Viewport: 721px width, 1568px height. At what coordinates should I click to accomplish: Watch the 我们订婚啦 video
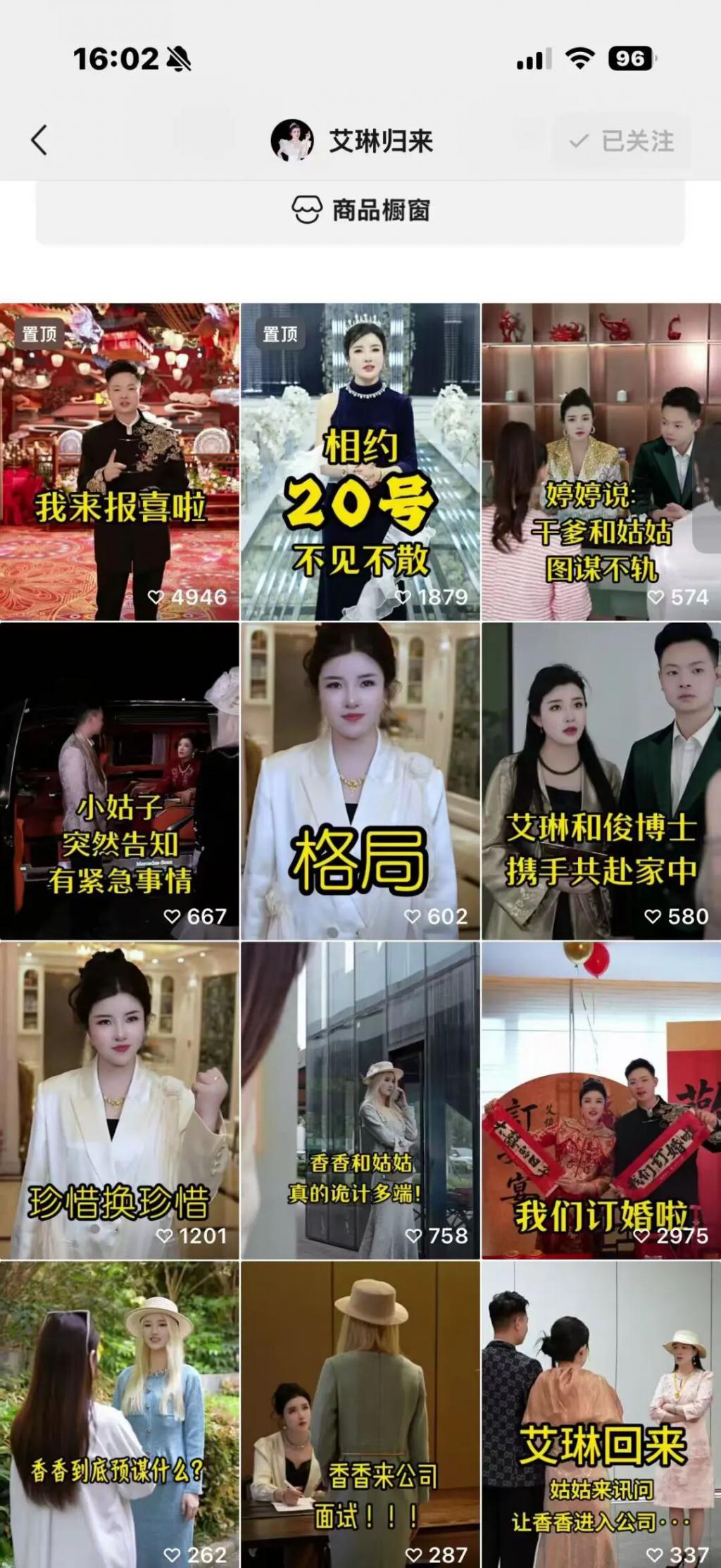pyautogui.click(x=601, y=1100)
